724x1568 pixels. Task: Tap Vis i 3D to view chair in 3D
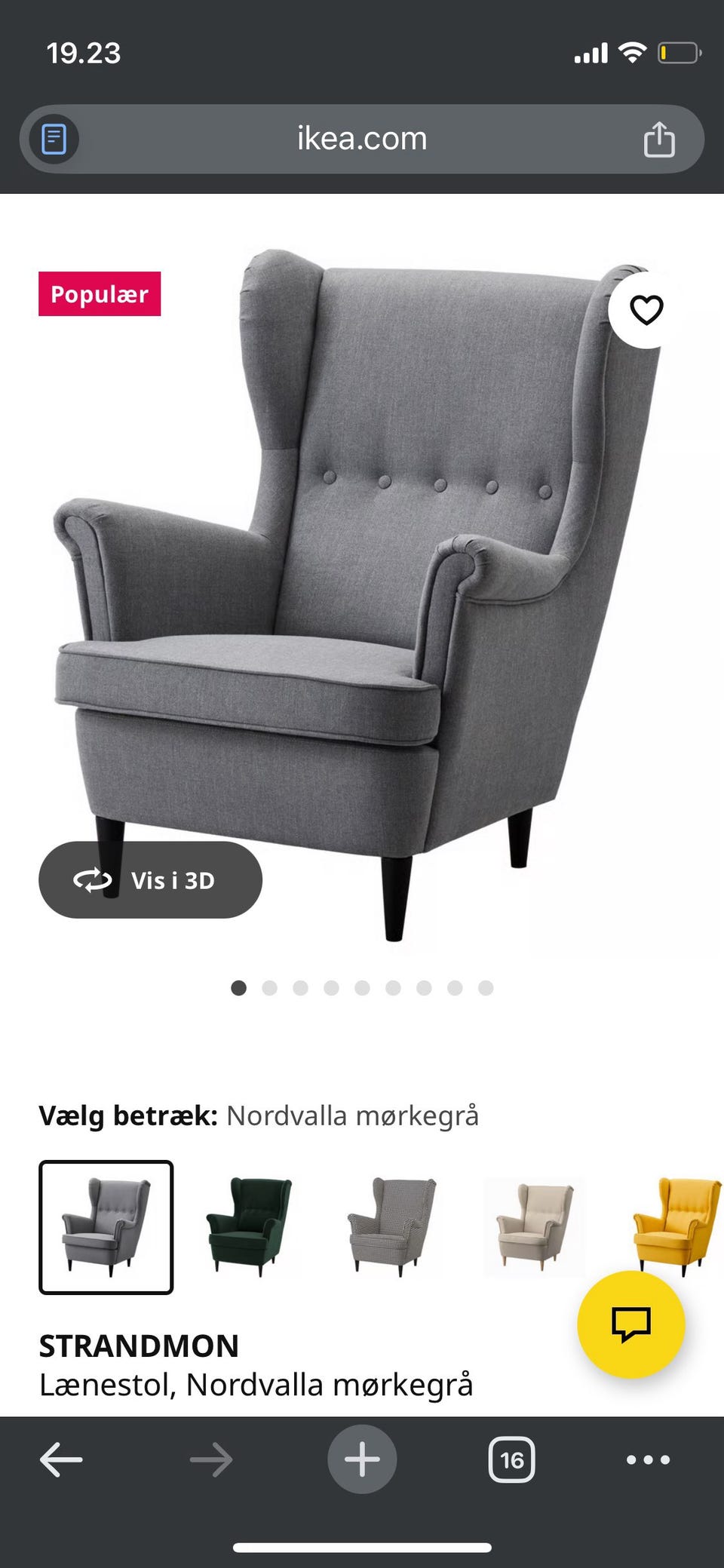coord(151,879)
